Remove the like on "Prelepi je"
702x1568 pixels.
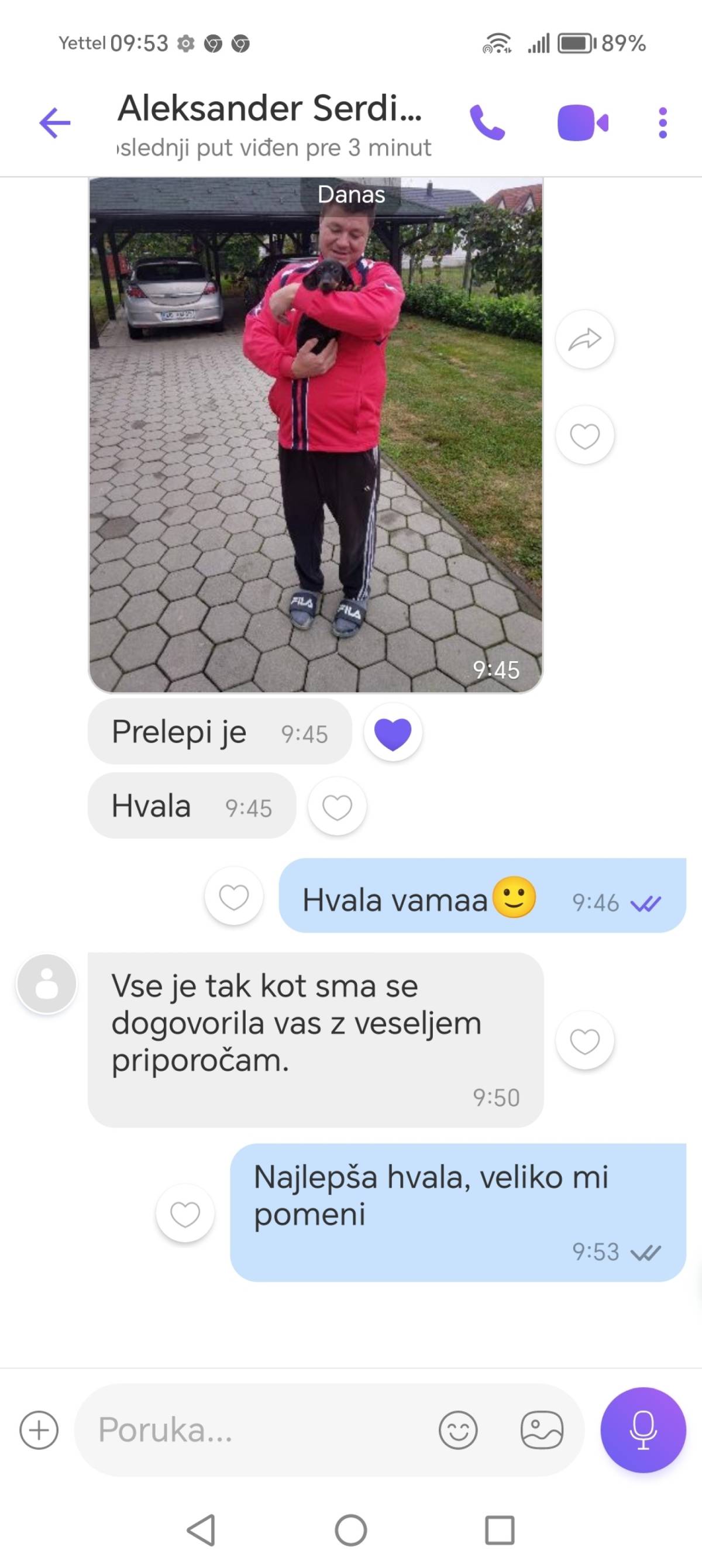(x=393, y=733)
